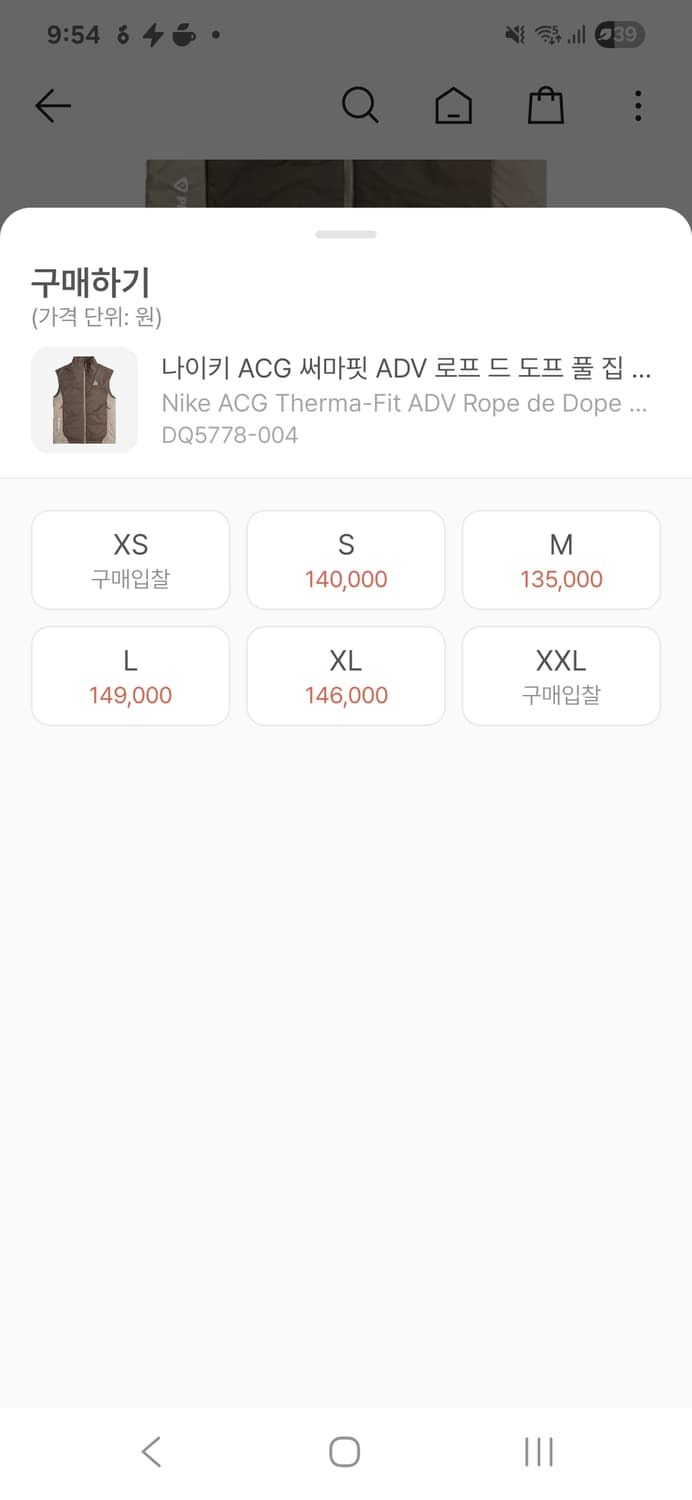The image size is (692, 1500).
Task: Select size XXL purchase bid option
Action: click(x=561, y=676)
